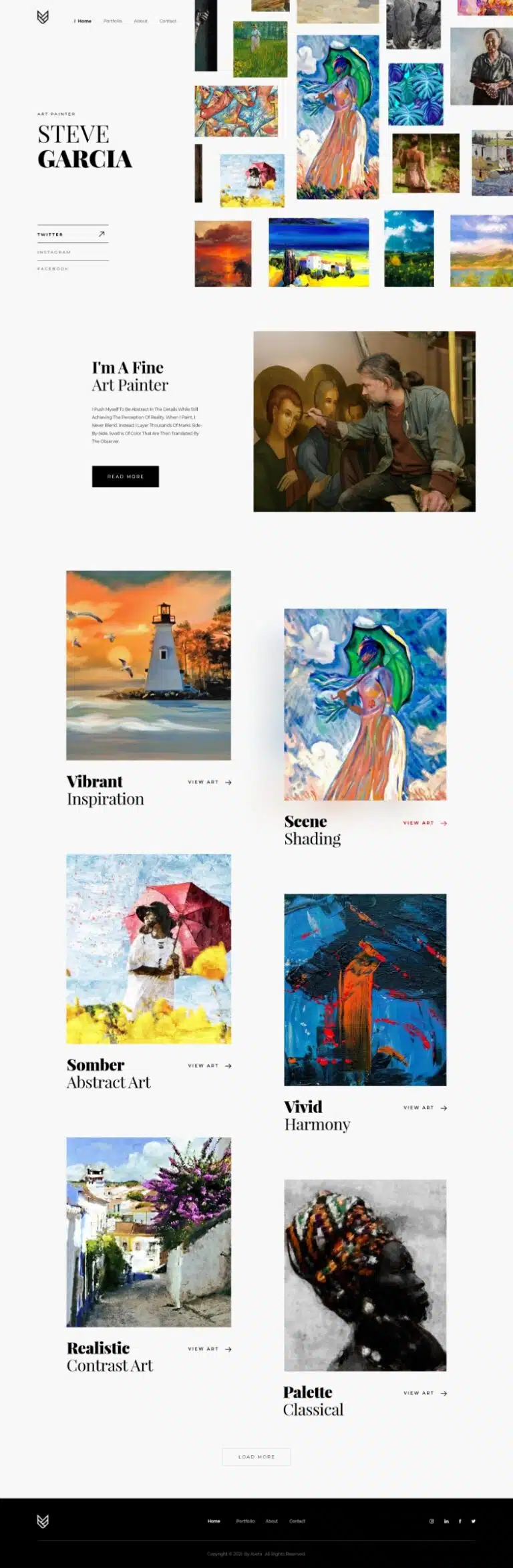Open the lighthouse painting tile
Screen dimensions: 513x1568
coord(148,665)
